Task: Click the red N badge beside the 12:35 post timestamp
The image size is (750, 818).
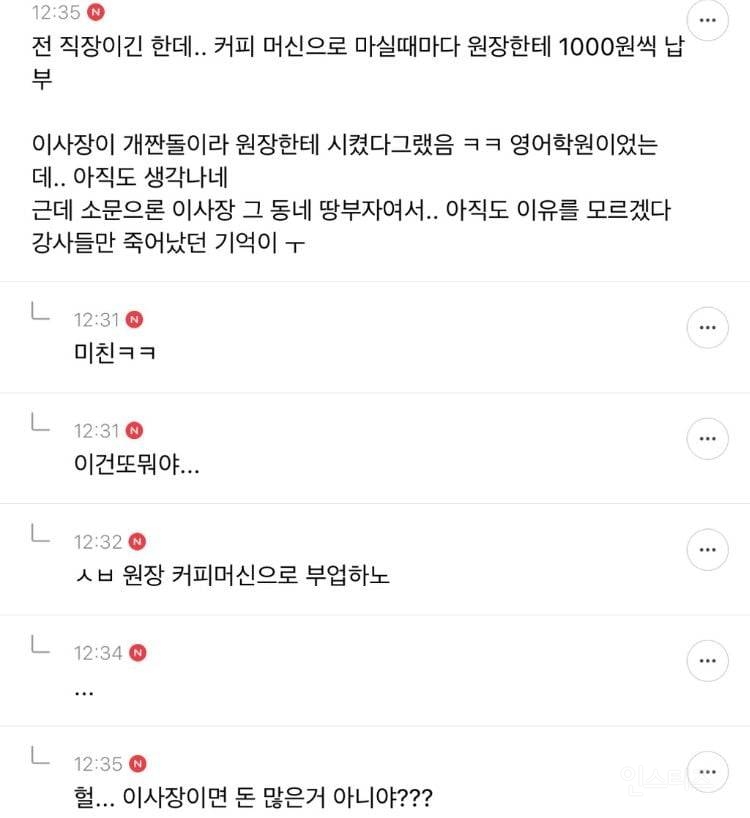Action: [x=96, y=14]
